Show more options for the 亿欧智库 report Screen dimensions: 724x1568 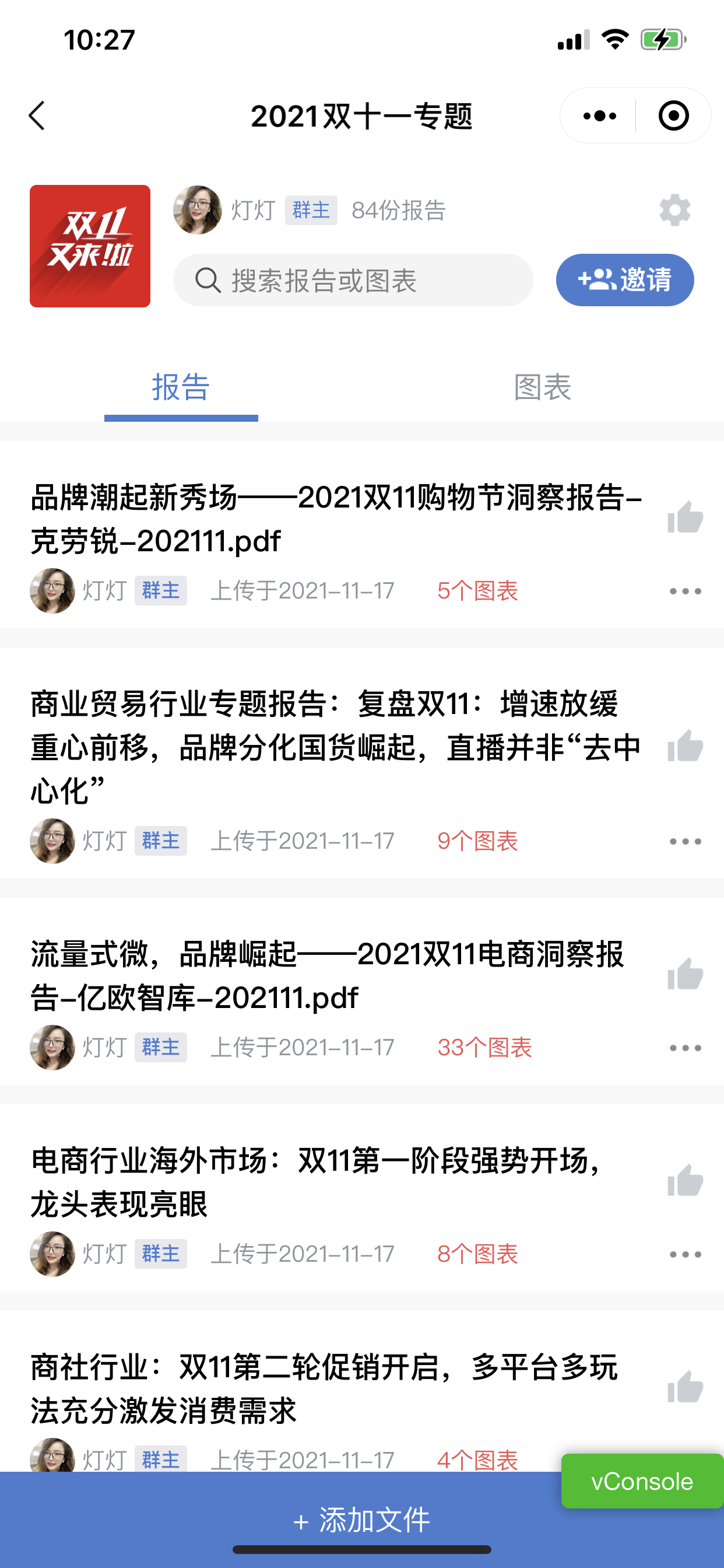click(685, 1048)
